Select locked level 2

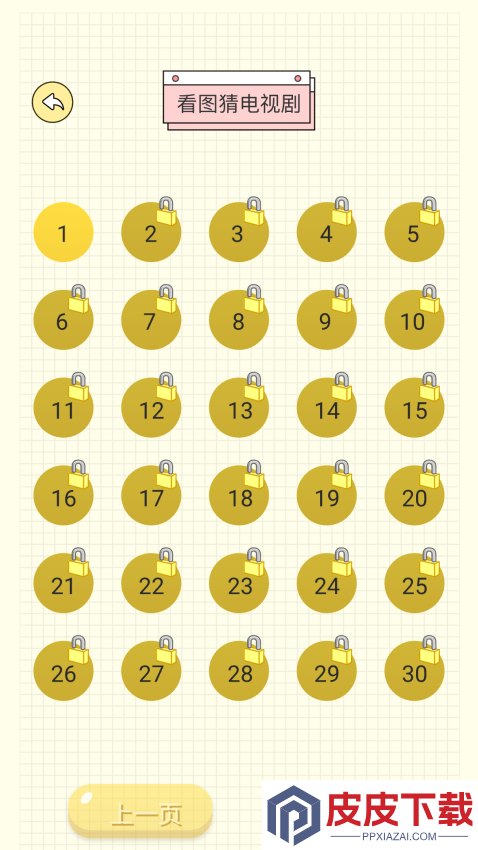(x=151, y=233)
